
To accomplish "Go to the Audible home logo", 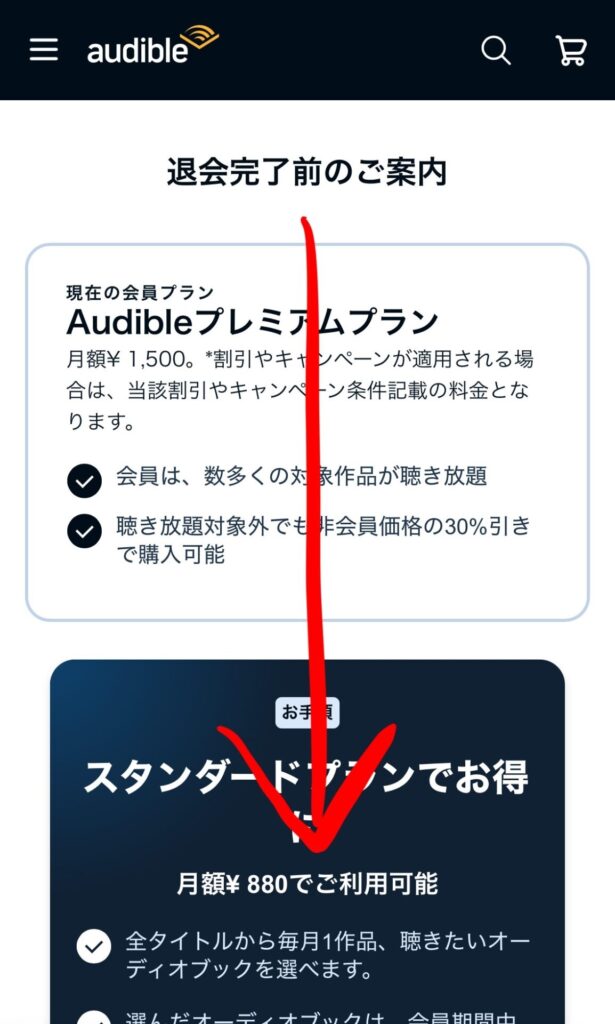I will [152, 47].
